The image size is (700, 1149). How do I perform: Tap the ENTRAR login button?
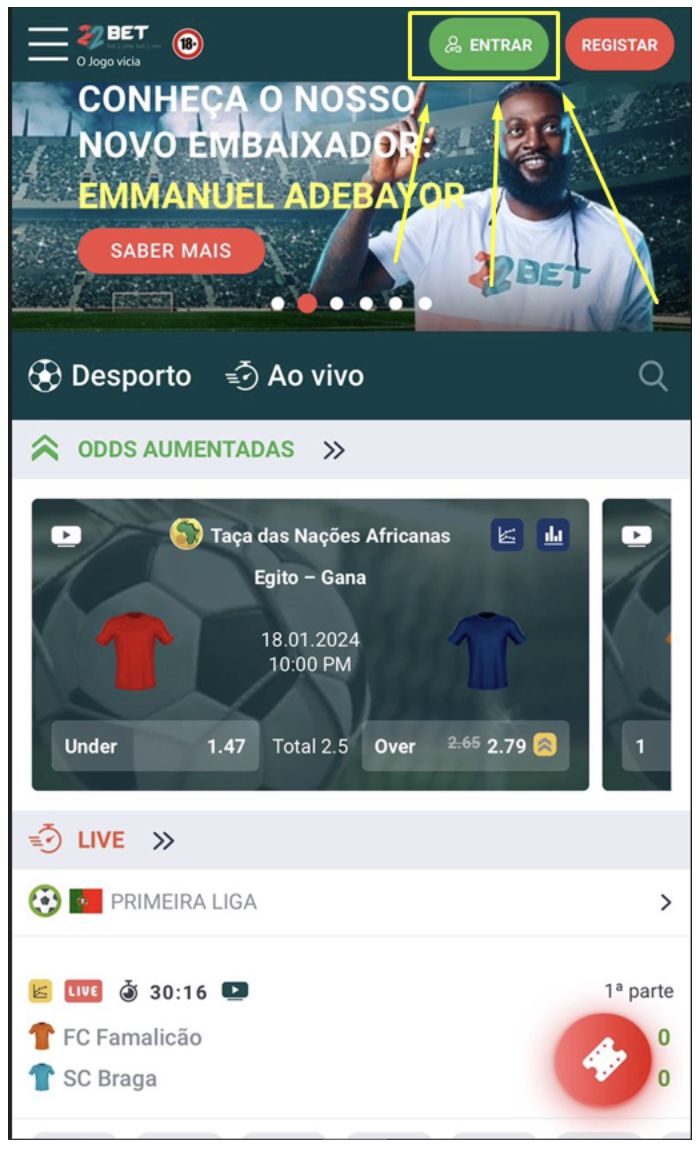pyautogui.click(x=489, y=45)
